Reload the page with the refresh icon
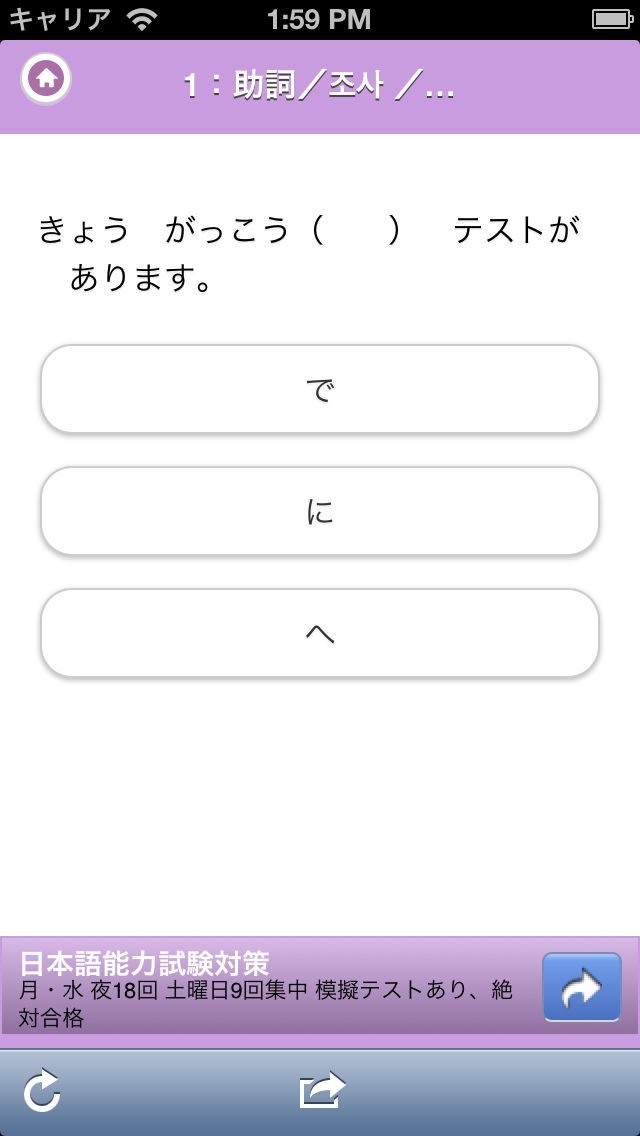The height and width of the screenshot is (1136, 640). (43, 1092)
